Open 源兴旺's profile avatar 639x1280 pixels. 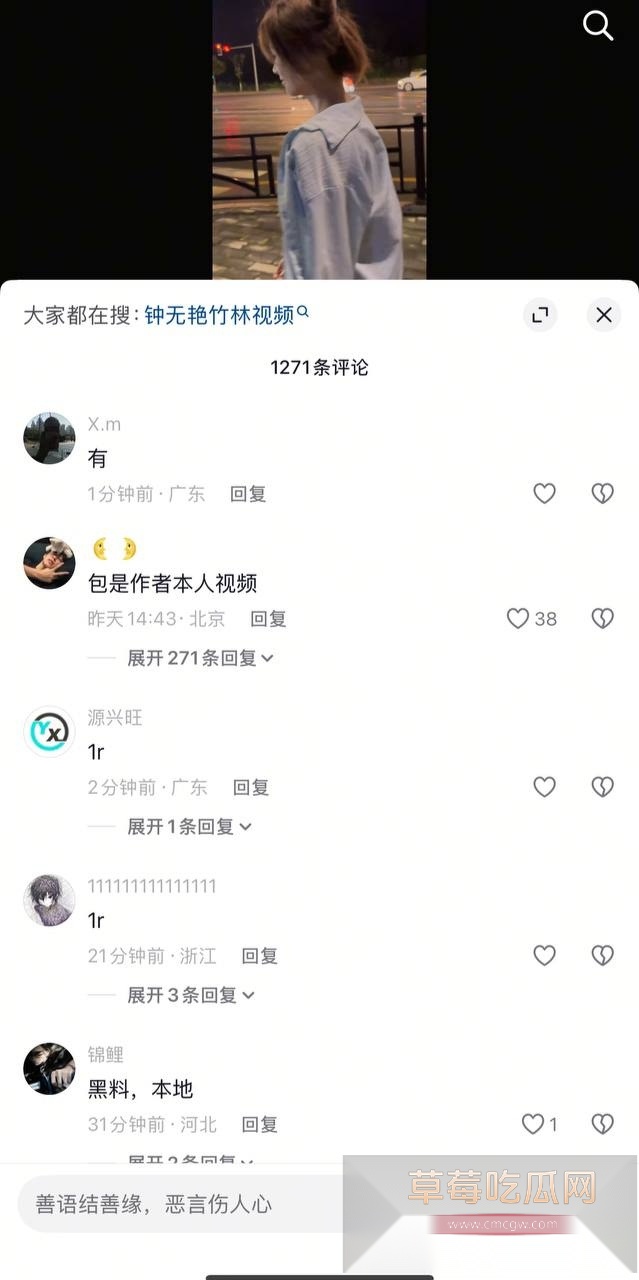pos(49,732)
